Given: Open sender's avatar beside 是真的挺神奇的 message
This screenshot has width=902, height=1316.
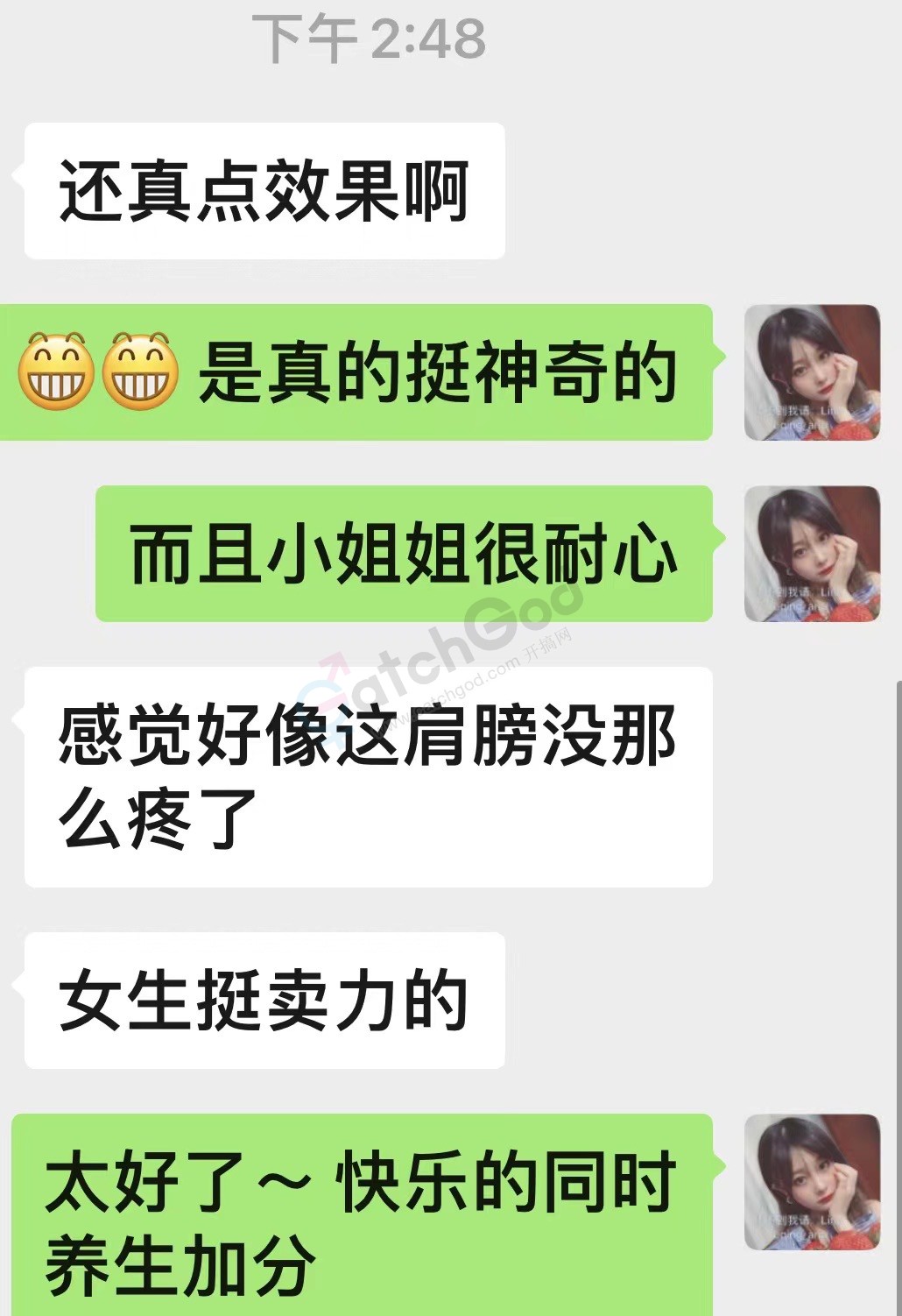Looking at the screenshot, I should coord(812,372).
